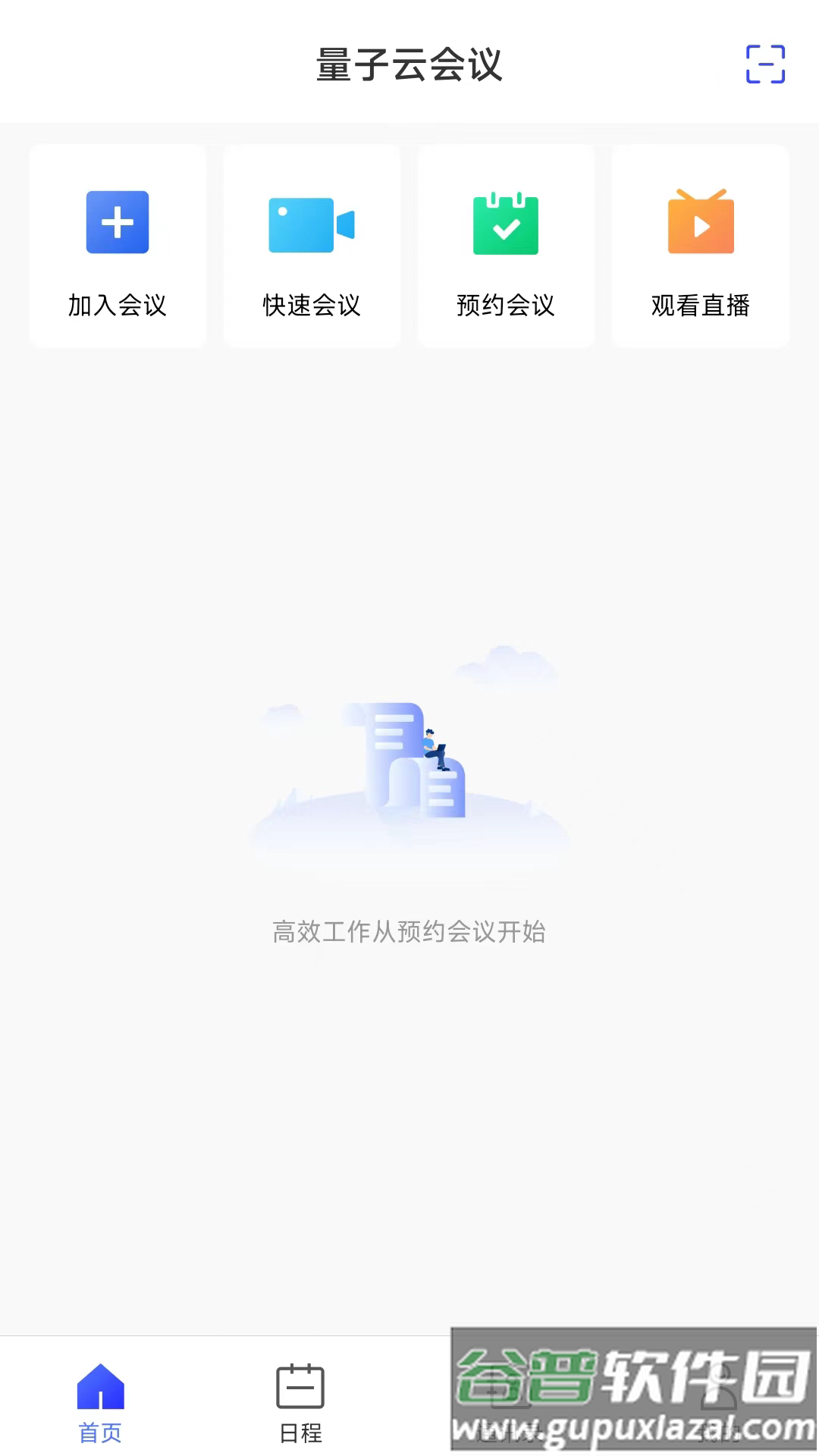Open 预约会议 to schedule a meeting

click(506, 246)
